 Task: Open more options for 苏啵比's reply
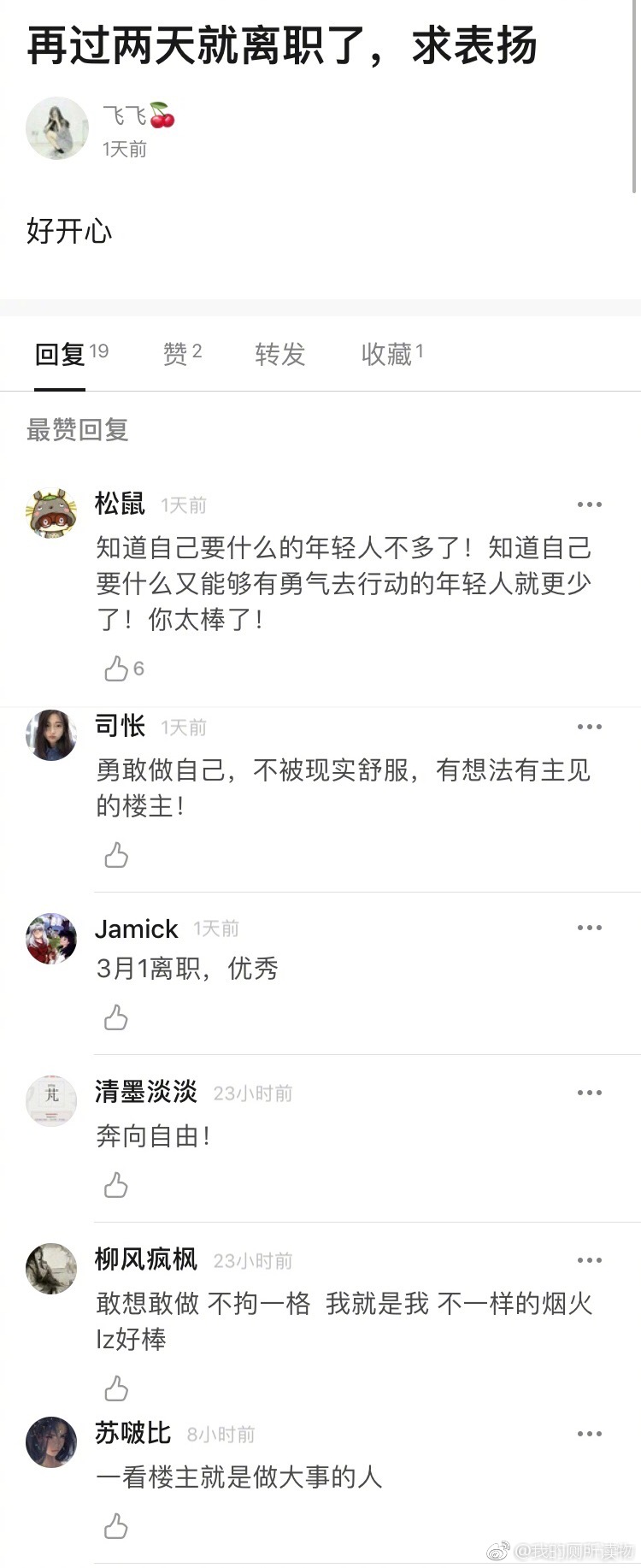click(589, 1434)
